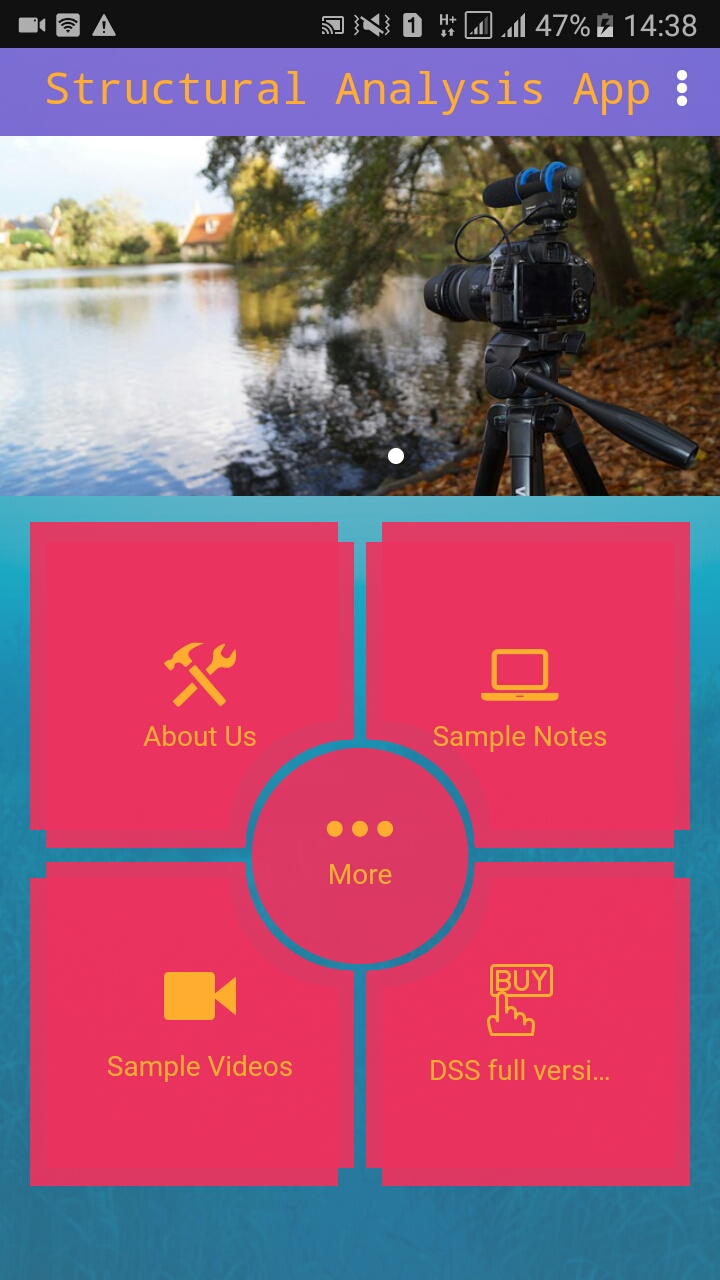Open the overflow menu
The image size is (720, 1280).
point(682,89)
